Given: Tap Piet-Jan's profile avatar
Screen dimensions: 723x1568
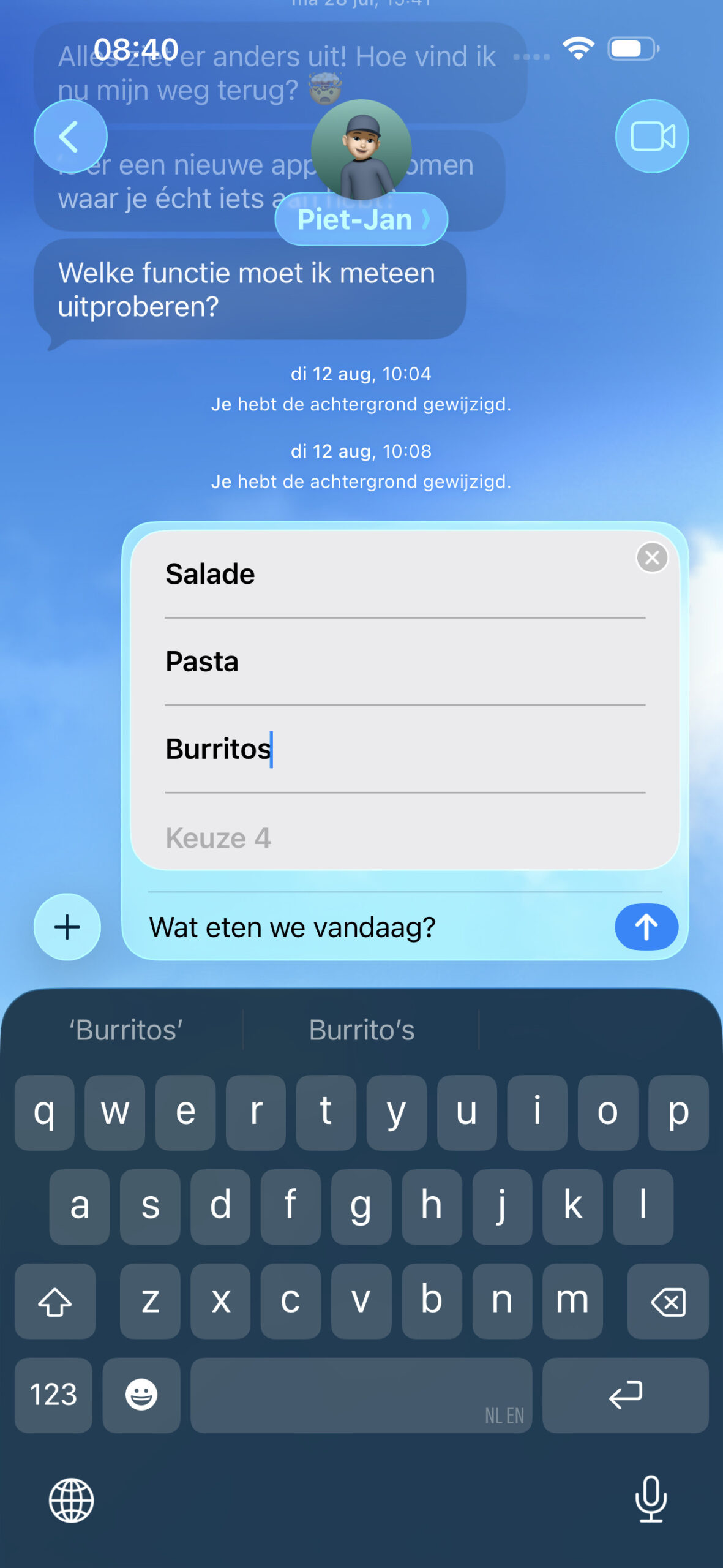Looking at the screenshot, I should pyautogui.click(x=361, y=149).
